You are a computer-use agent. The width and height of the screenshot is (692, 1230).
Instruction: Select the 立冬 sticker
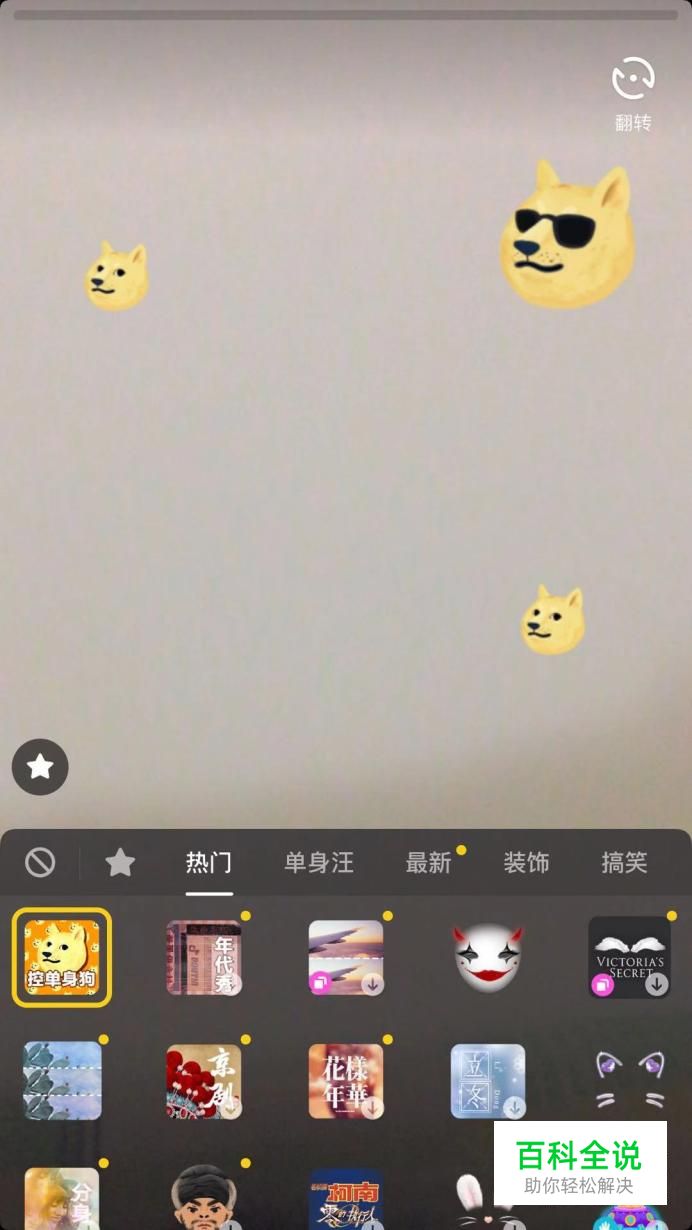point(488,1081)
